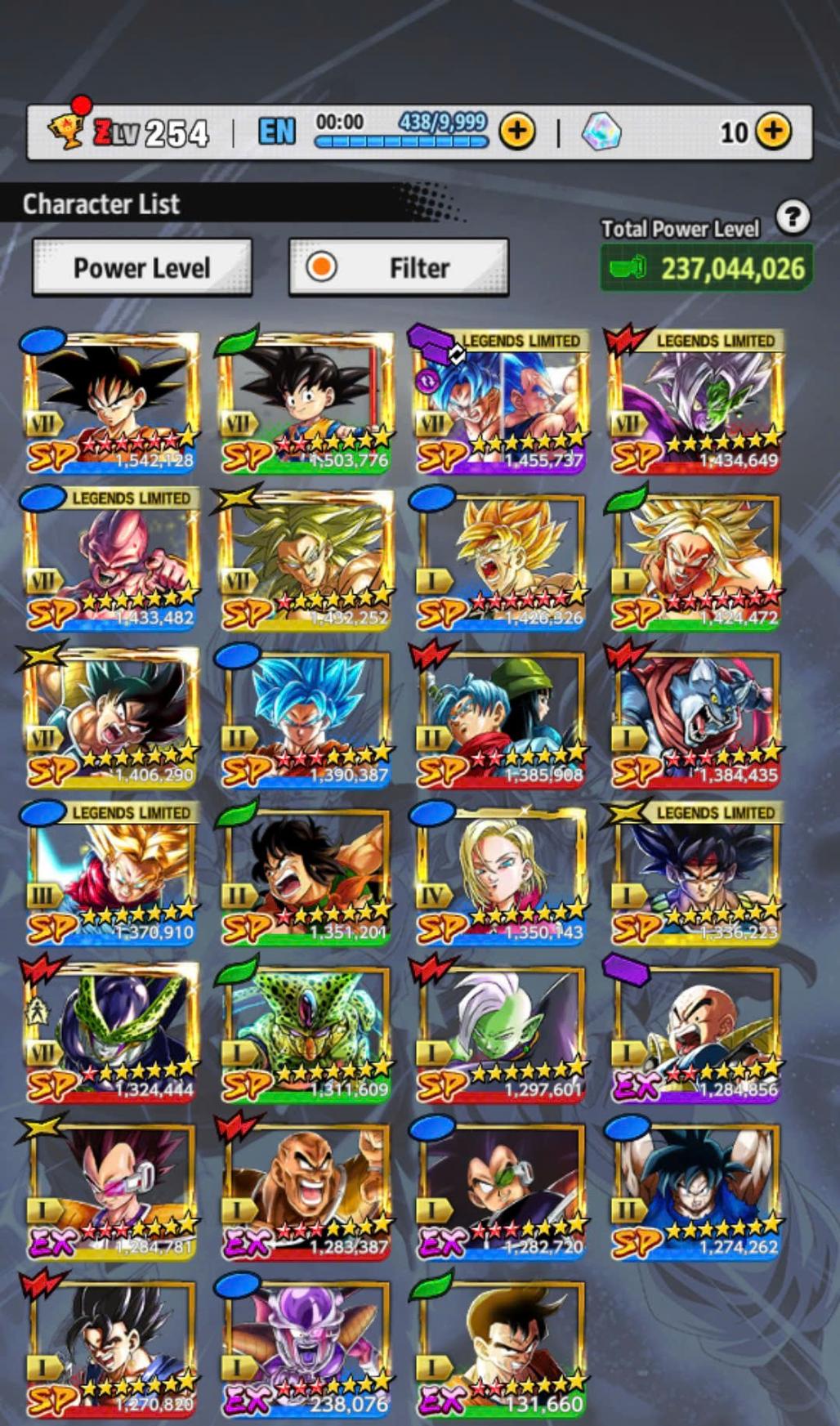Open the Power Level sort button
The height and width of the screenshot is (1426, 840).
coord(141,267)
